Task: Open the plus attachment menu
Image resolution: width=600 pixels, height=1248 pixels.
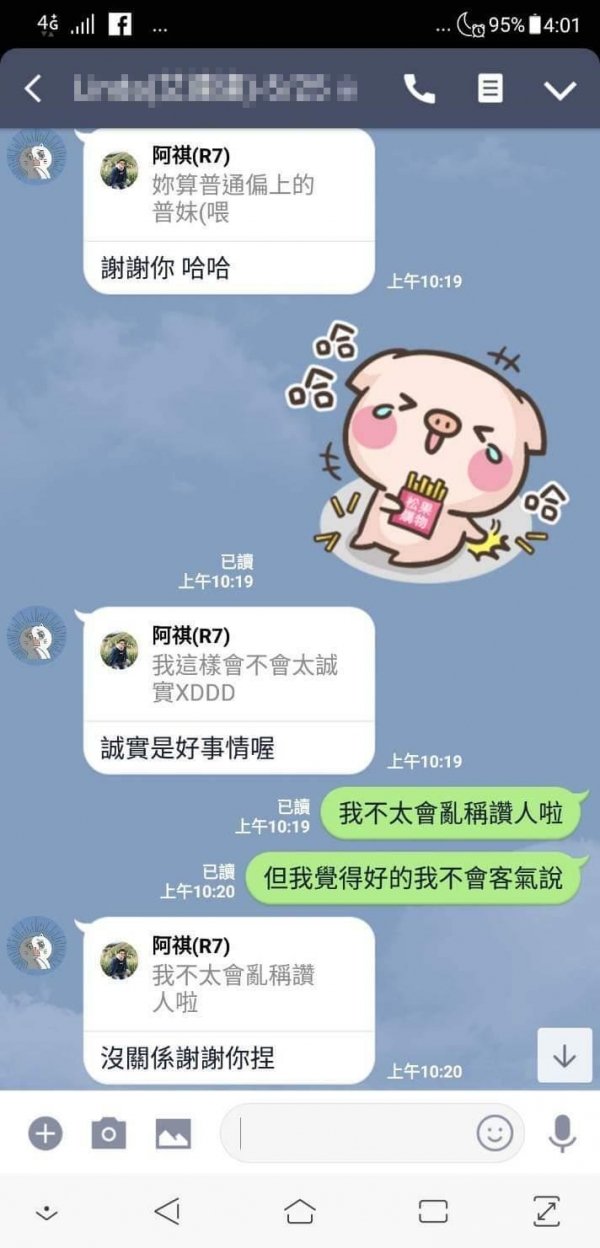Action: 45,1133
